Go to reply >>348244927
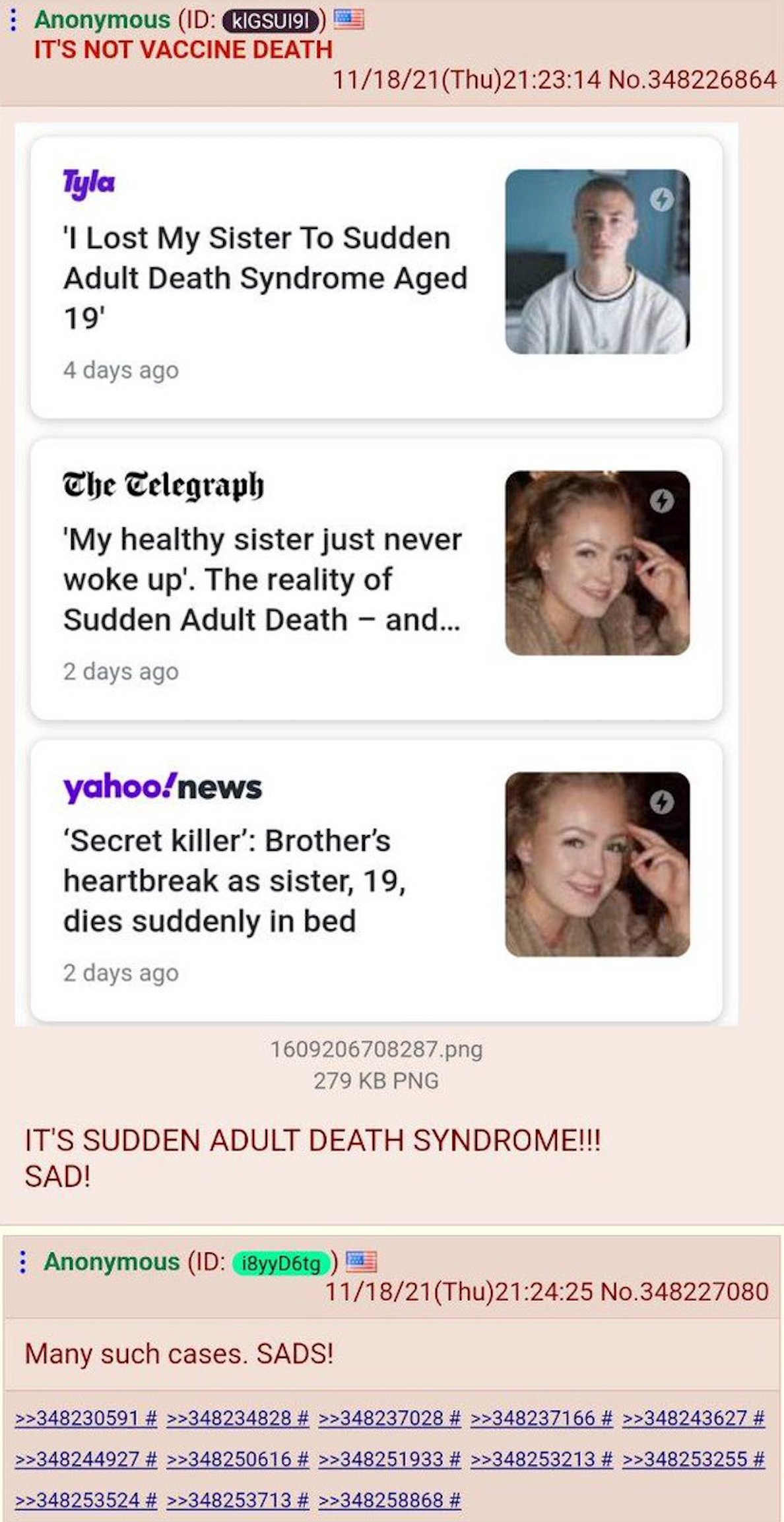784x1522 pixels. (77, 1458)
